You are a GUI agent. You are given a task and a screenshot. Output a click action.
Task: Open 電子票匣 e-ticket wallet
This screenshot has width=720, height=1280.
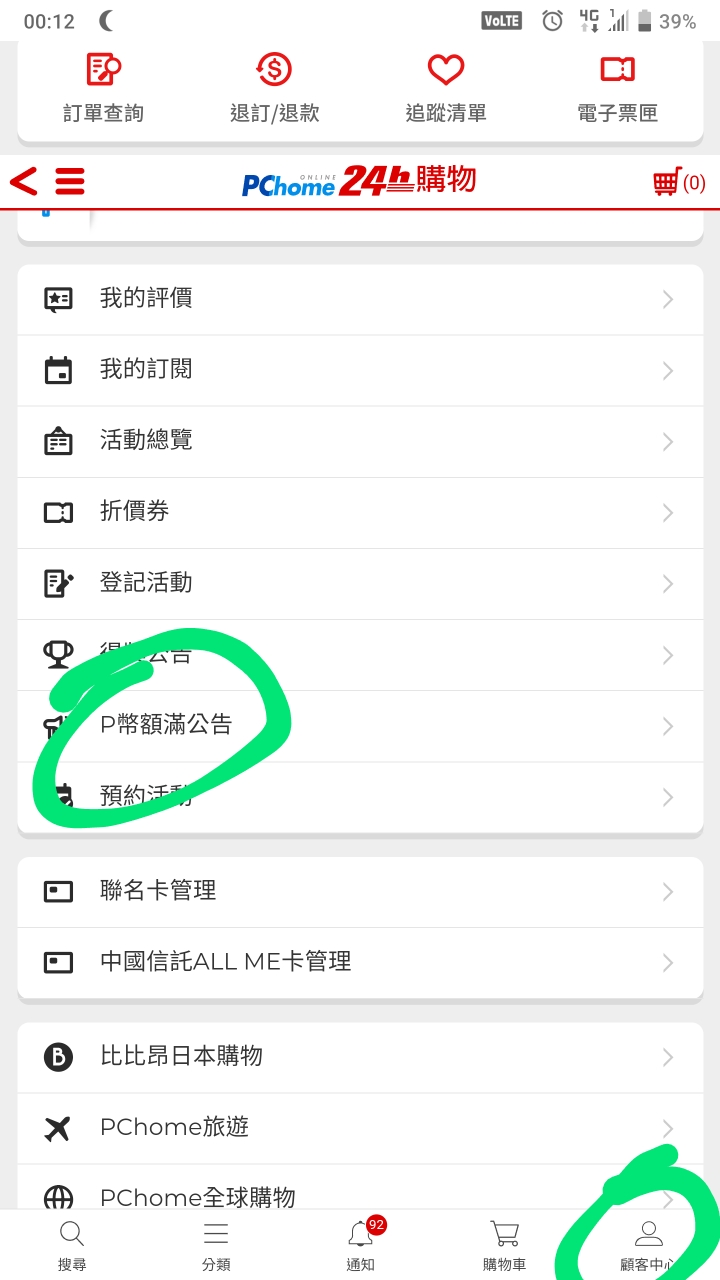pyautogui.click(x=617, y=88)
